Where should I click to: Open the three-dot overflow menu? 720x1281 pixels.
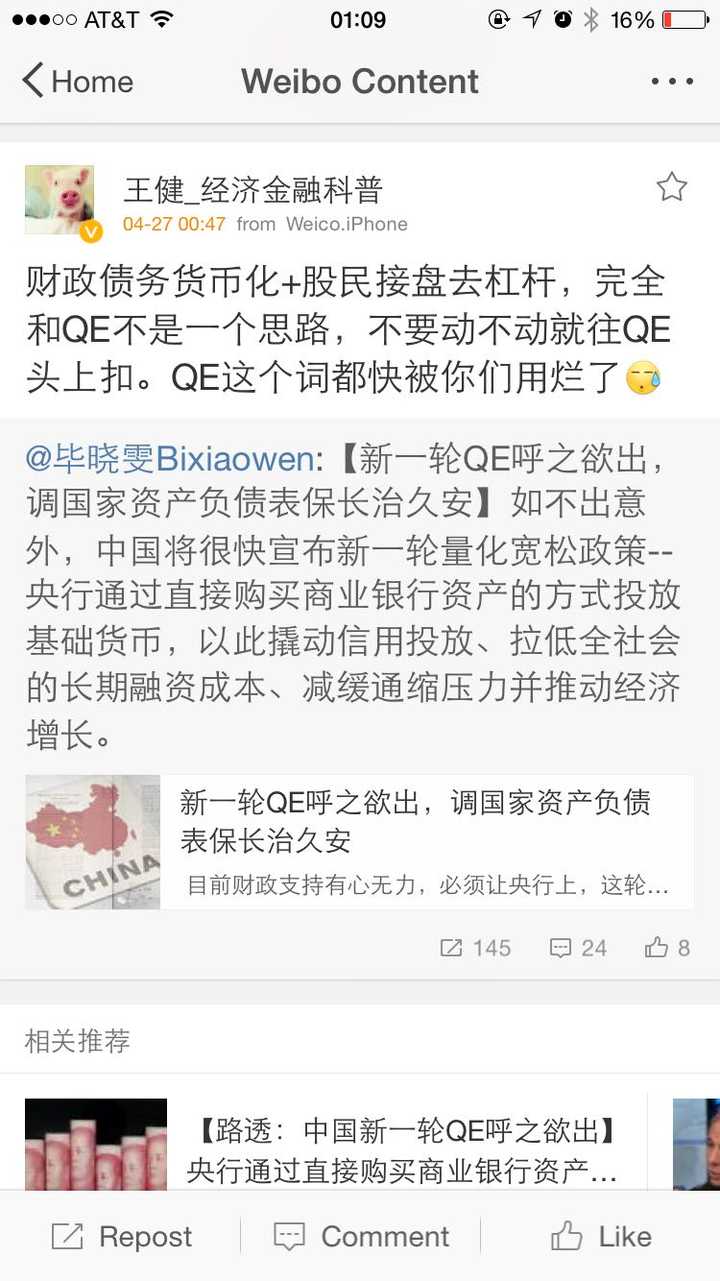coord(674,82)
